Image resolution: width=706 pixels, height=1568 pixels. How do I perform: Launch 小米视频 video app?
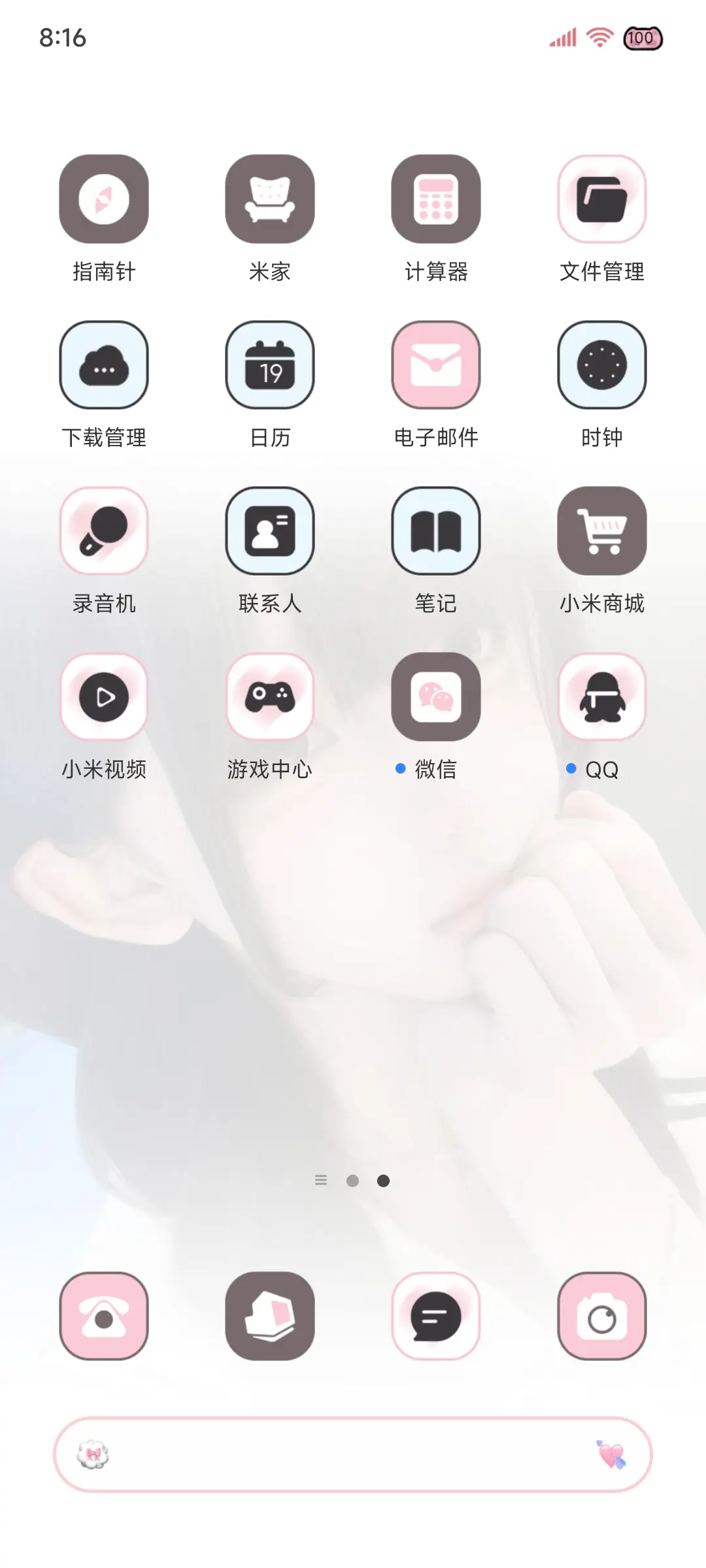coord(105,696)
